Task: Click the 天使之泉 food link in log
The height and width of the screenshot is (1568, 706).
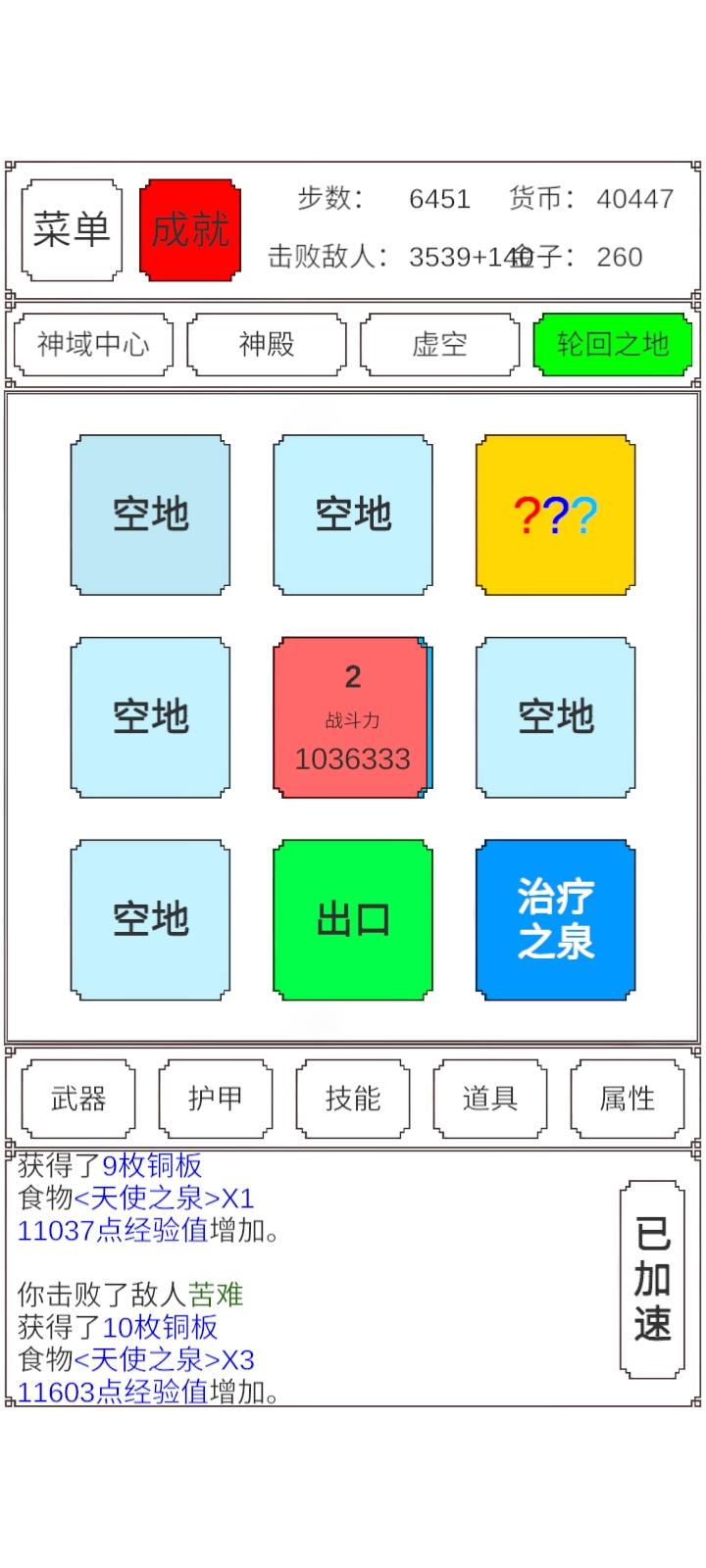Action: pos(143,1198)
